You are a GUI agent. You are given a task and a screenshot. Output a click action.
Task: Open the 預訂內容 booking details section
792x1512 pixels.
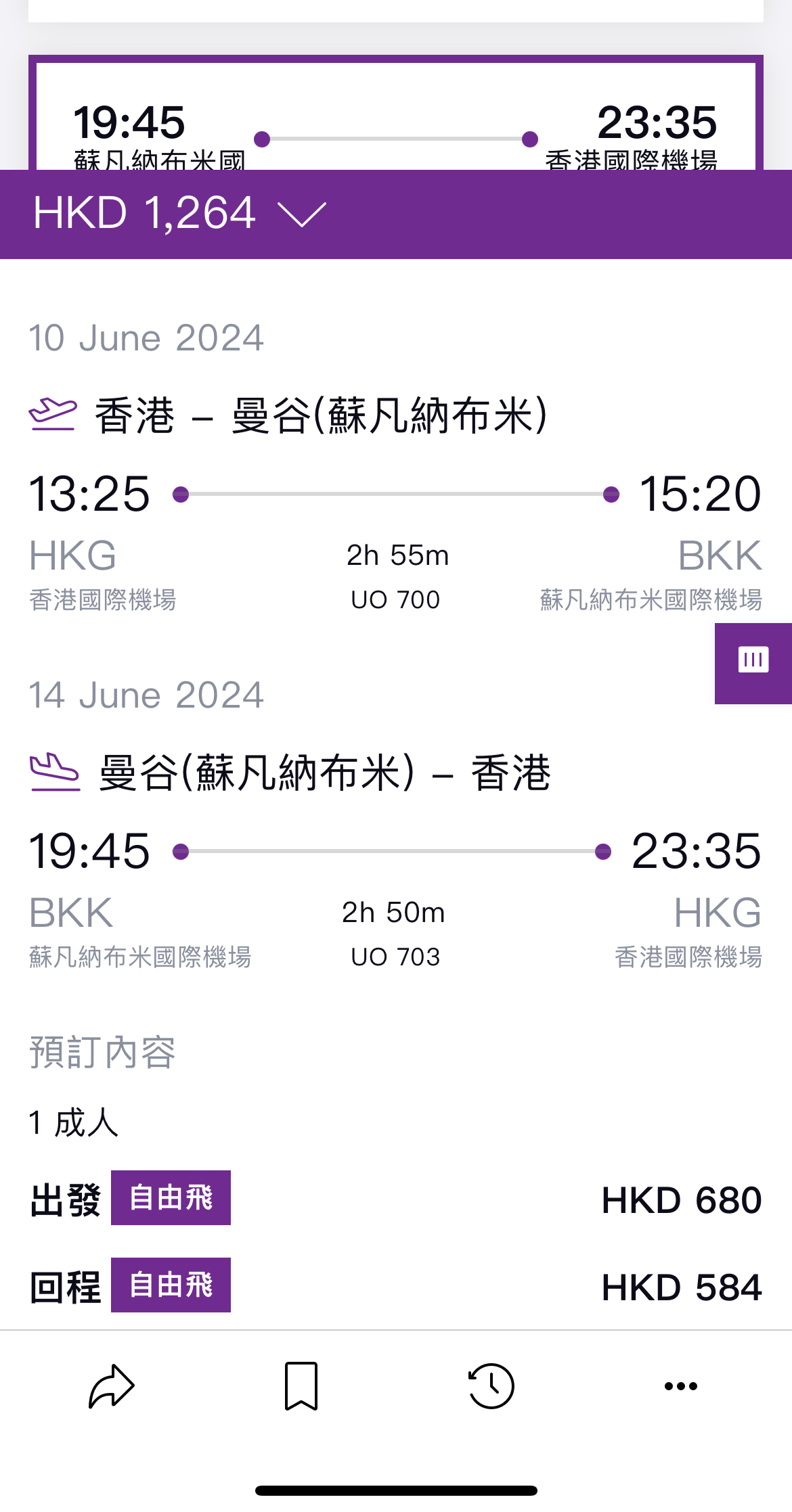pos(101,1050)
